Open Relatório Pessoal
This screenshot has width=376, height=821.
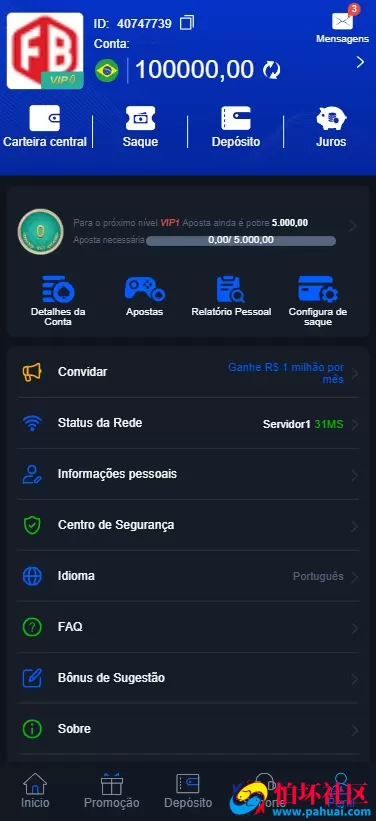(231, 296)
